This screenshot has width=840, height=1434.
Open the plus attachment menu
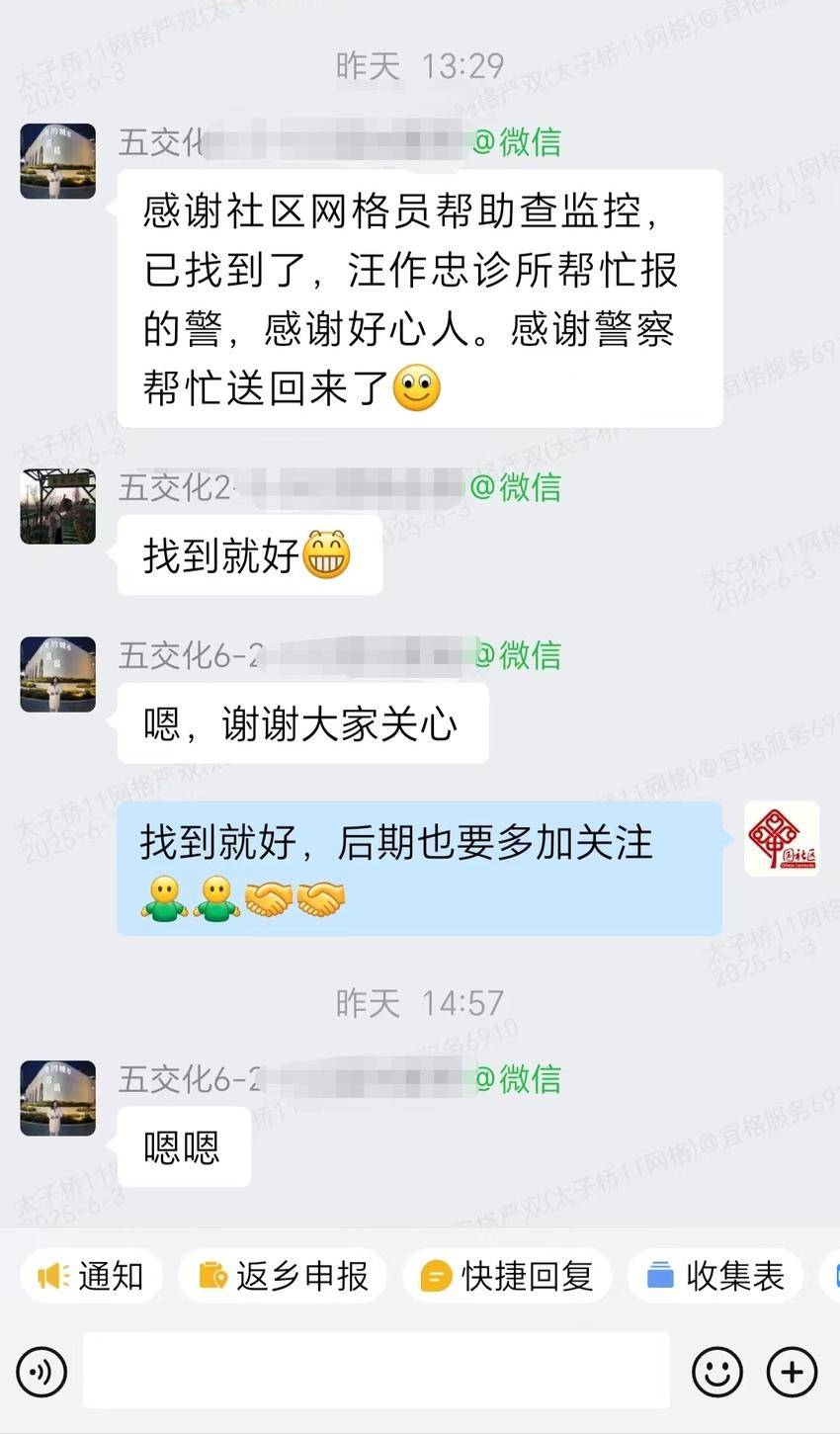tap(792, 1372)
